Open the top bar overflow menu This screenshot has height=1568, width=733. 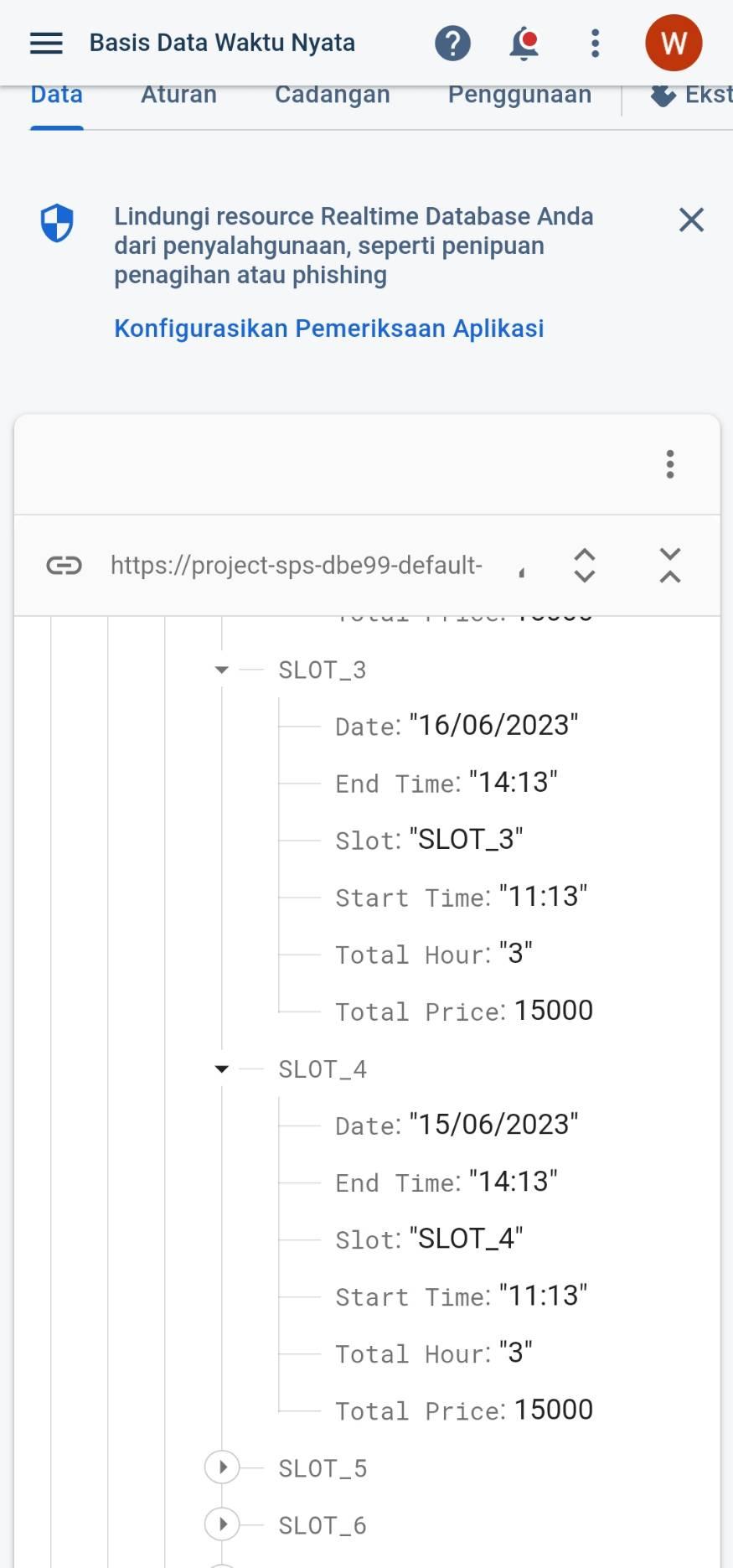[595, 43]
